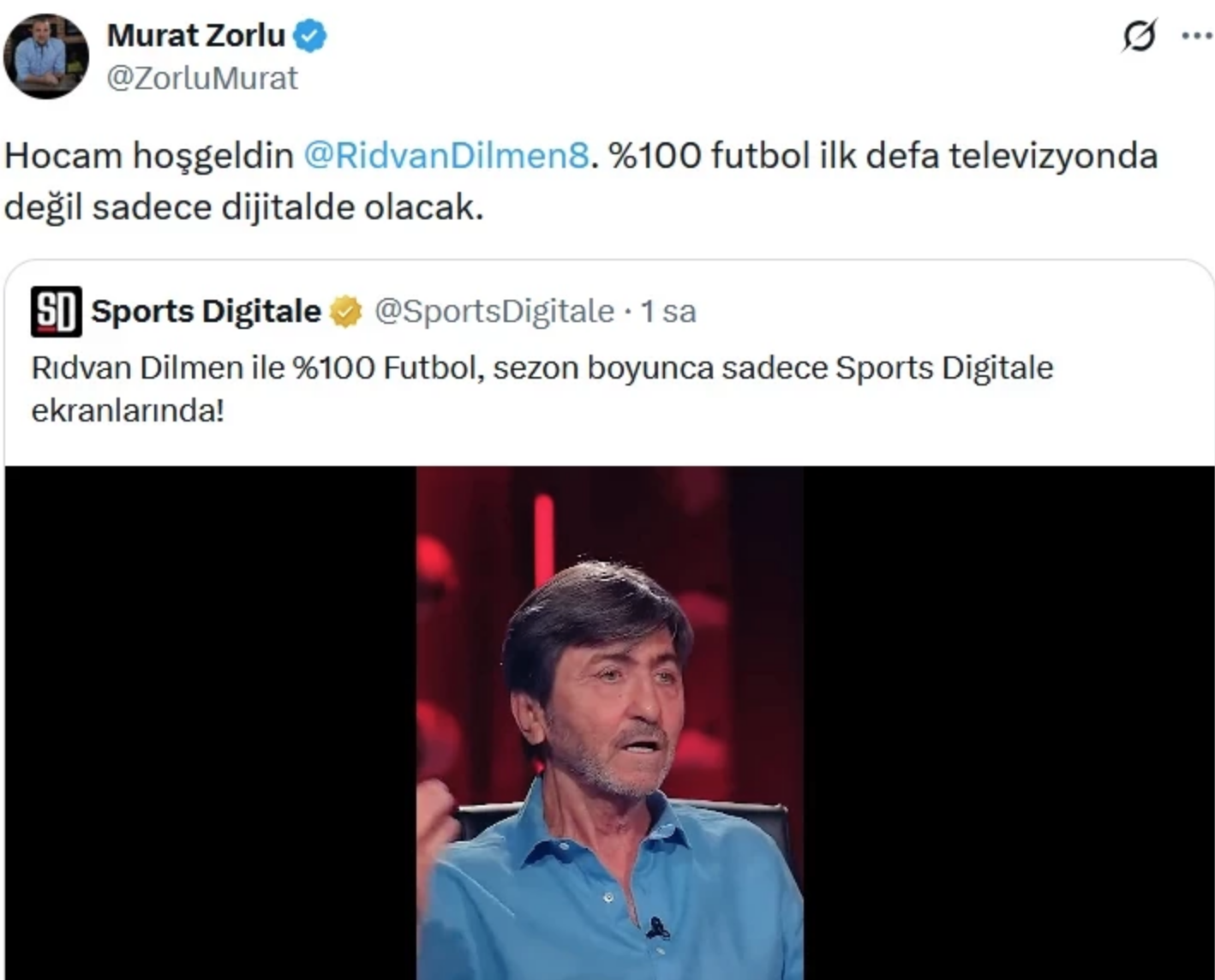1215x980 pixels.
Task: Open the @RidvanDilmen8 mention link
Action: 446,156
